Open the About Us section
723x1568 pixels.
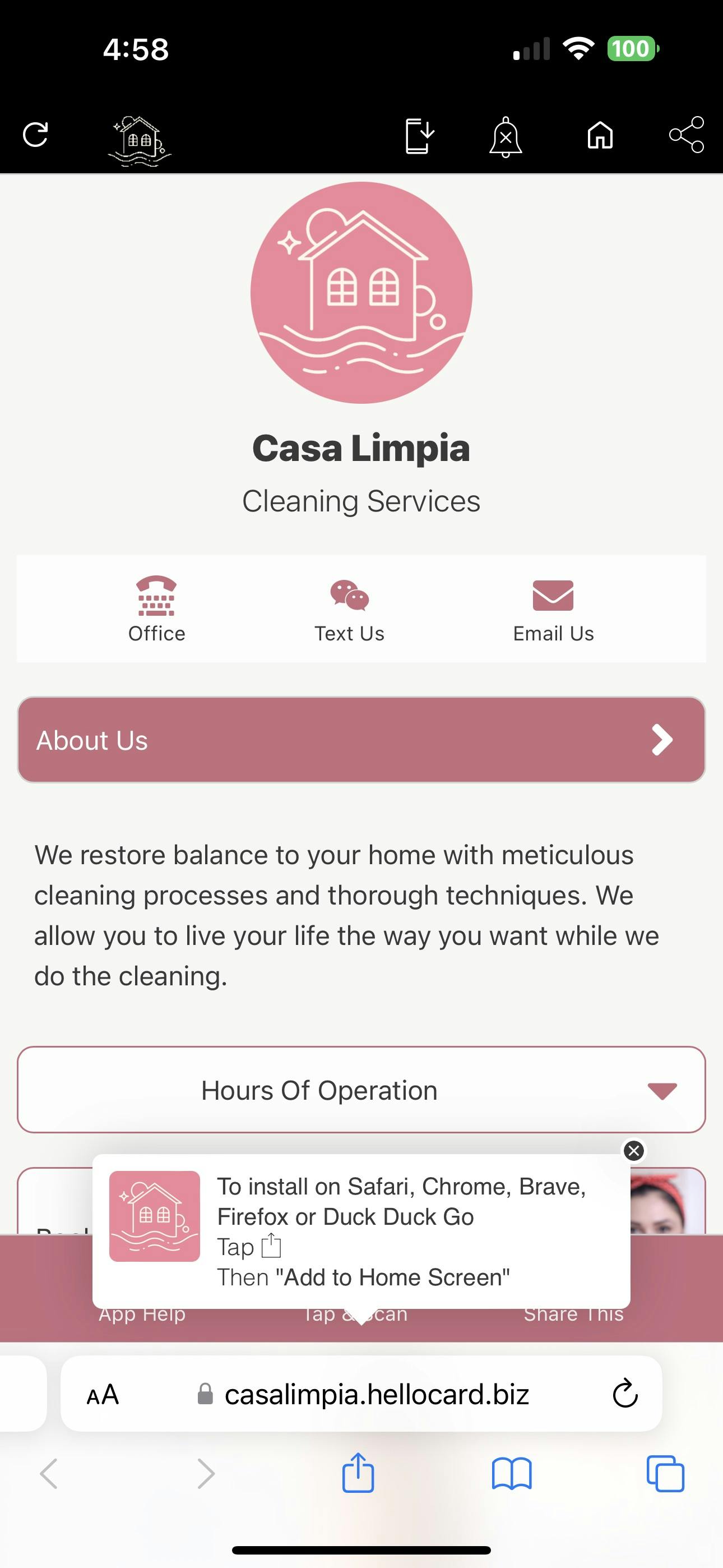(361, 740)
